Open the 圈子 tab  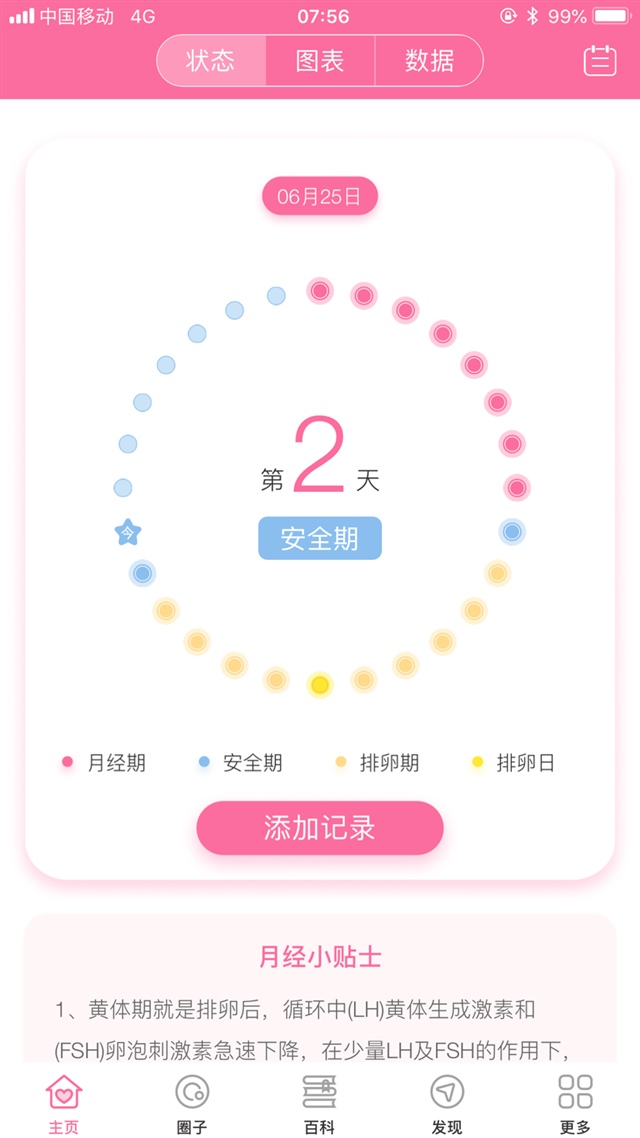coord(192,1103)
